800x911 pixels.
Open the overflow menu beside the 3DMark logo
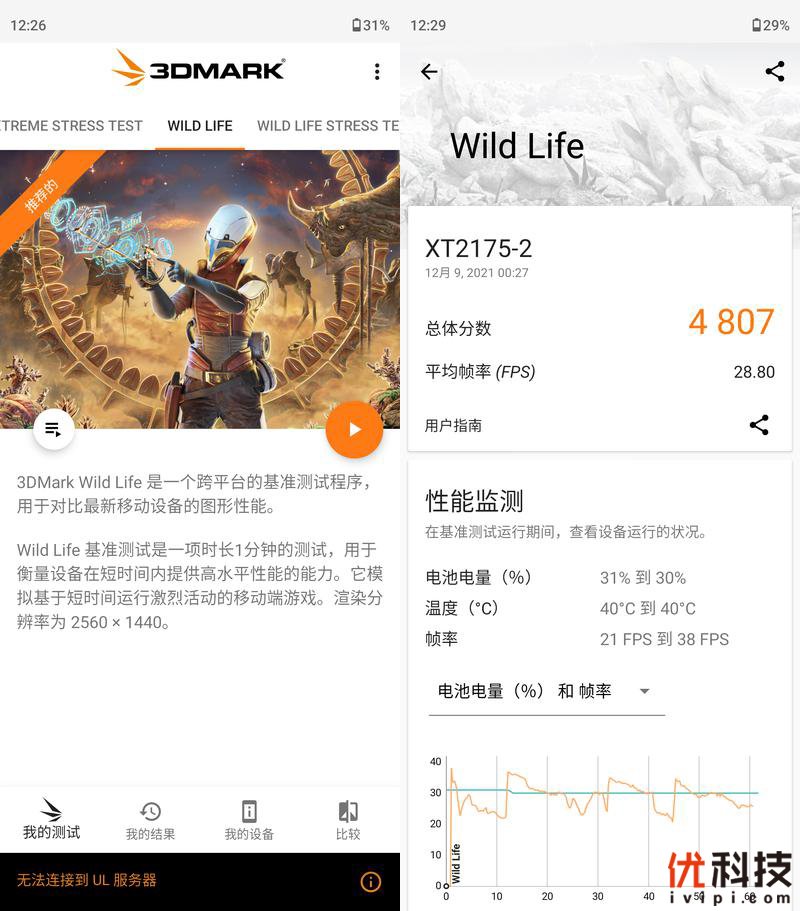(377, 71)
